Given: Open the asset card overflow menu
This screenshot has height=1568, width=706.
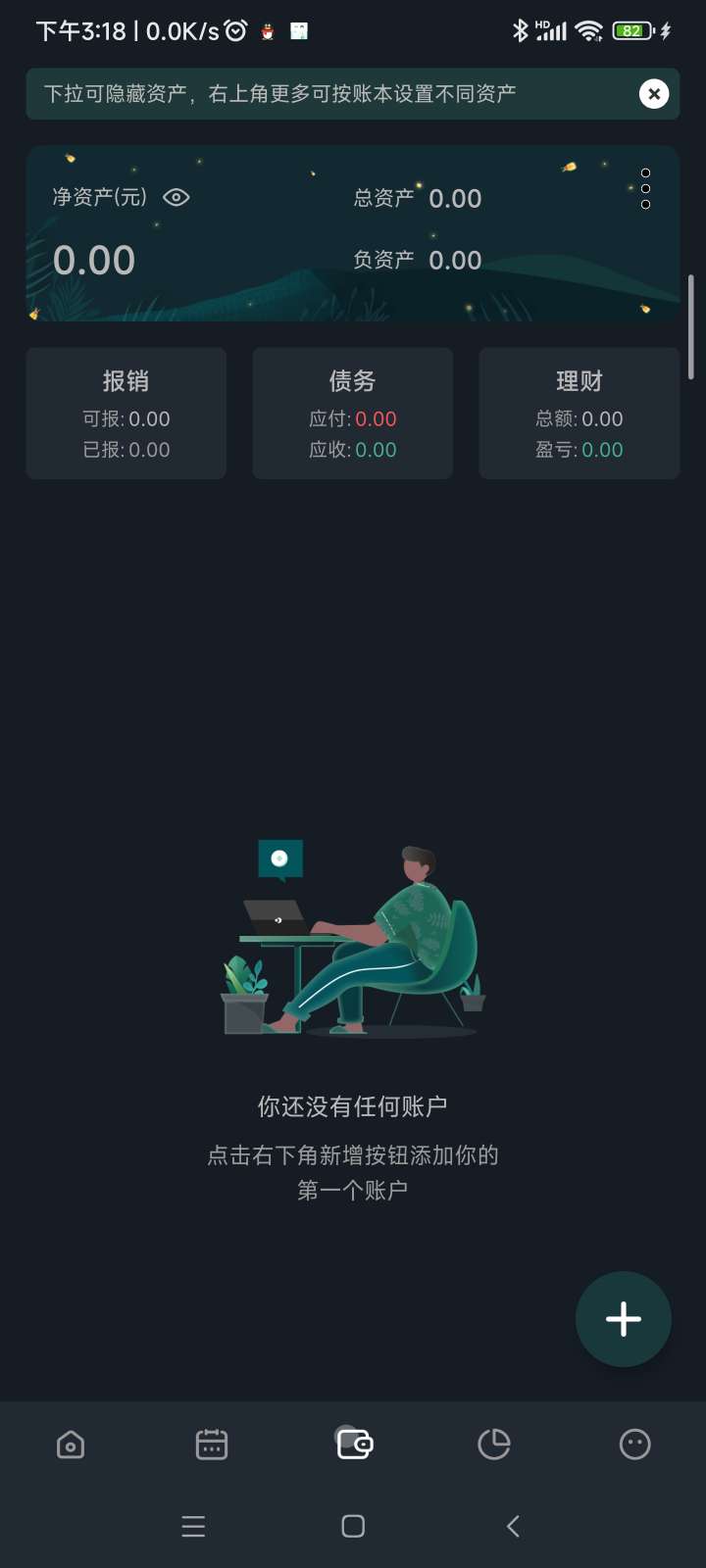Looking at the screenshot, I should click(x=645, y=188).
